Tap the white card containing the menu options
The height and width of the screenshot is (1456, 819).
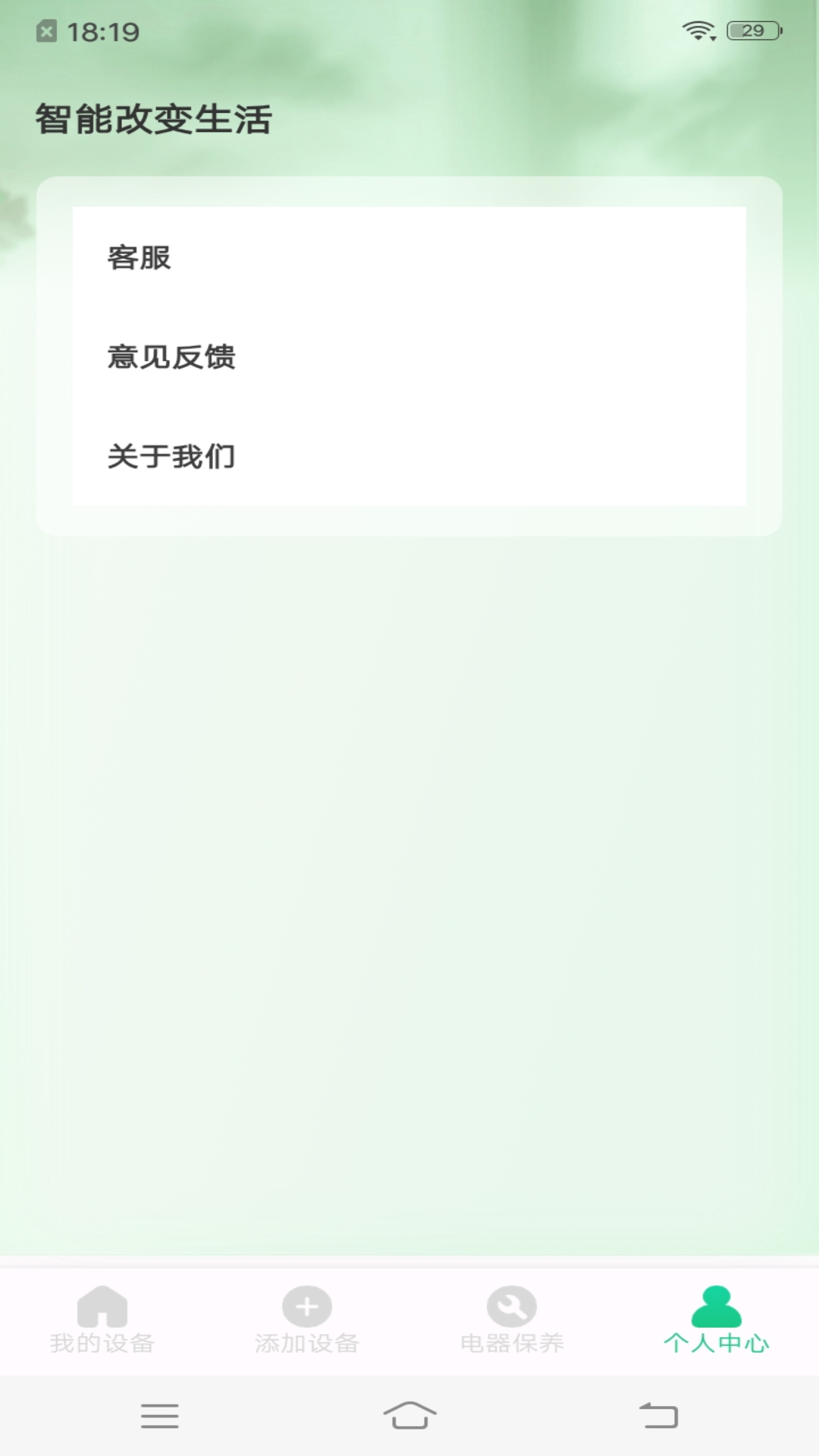point(409,355)
